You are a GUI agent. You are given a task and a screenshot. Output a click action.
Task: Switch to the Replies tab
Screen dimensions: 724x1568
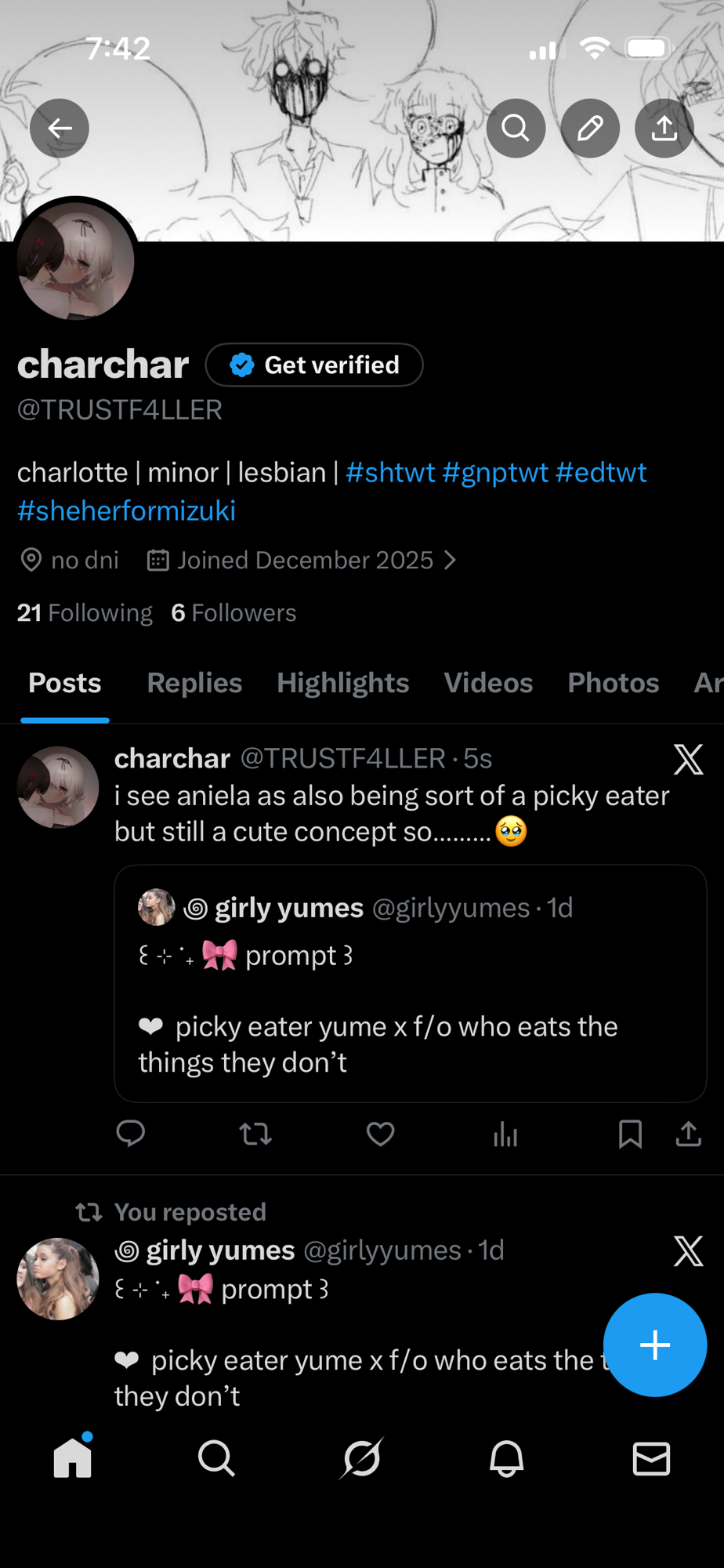coord(194,683)
